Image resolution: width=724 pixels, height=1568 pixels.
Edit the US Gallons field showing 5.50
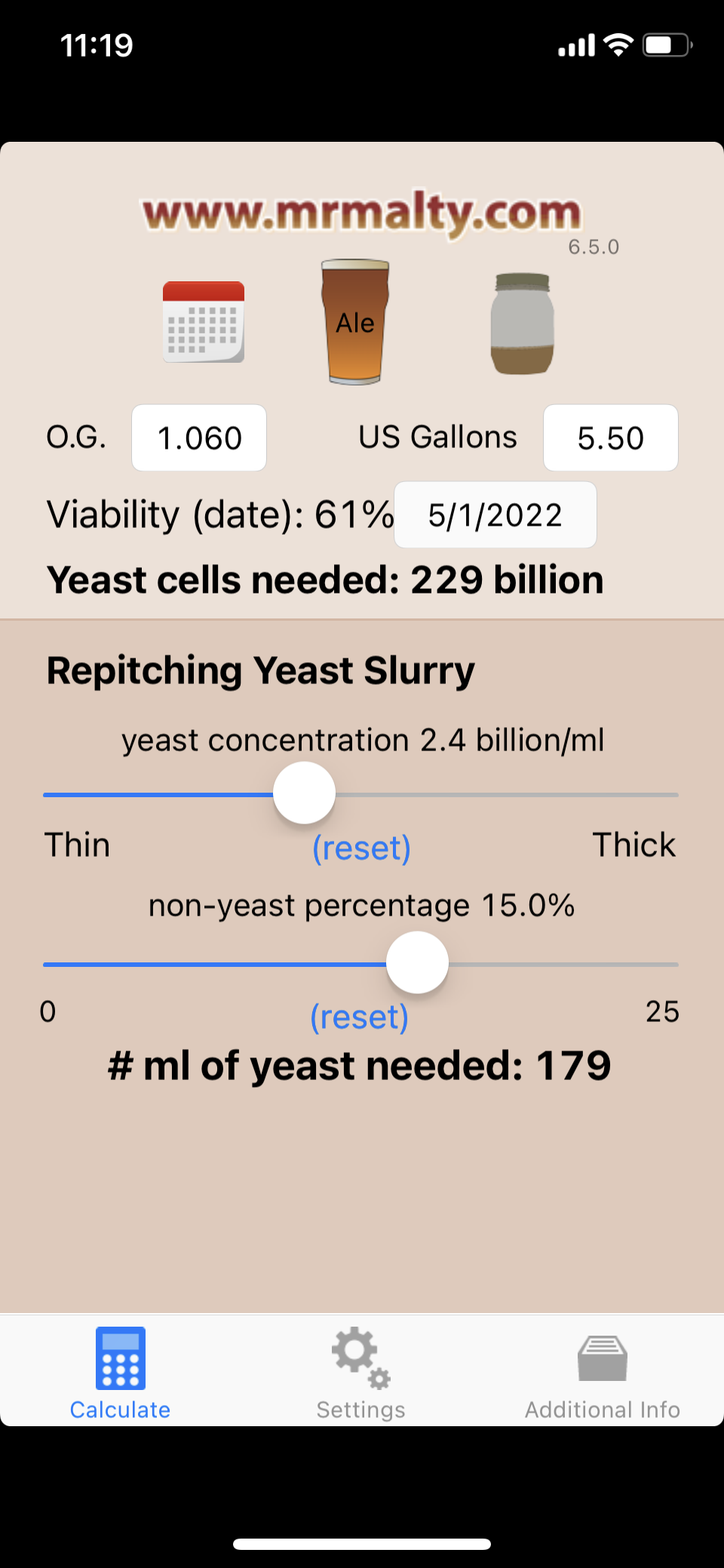coord(611,438)
